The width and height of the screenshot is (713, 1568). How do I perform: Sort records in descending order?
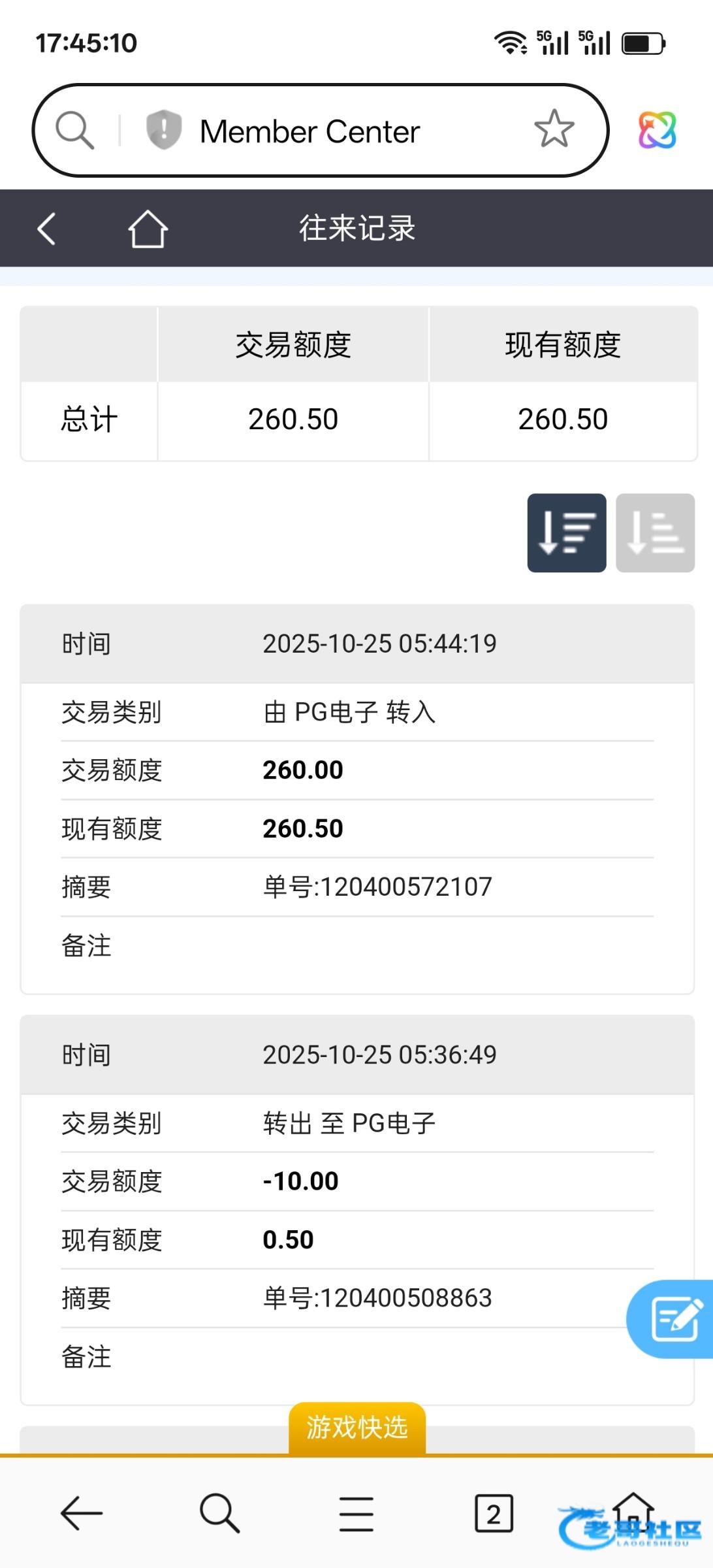[567, 532]
